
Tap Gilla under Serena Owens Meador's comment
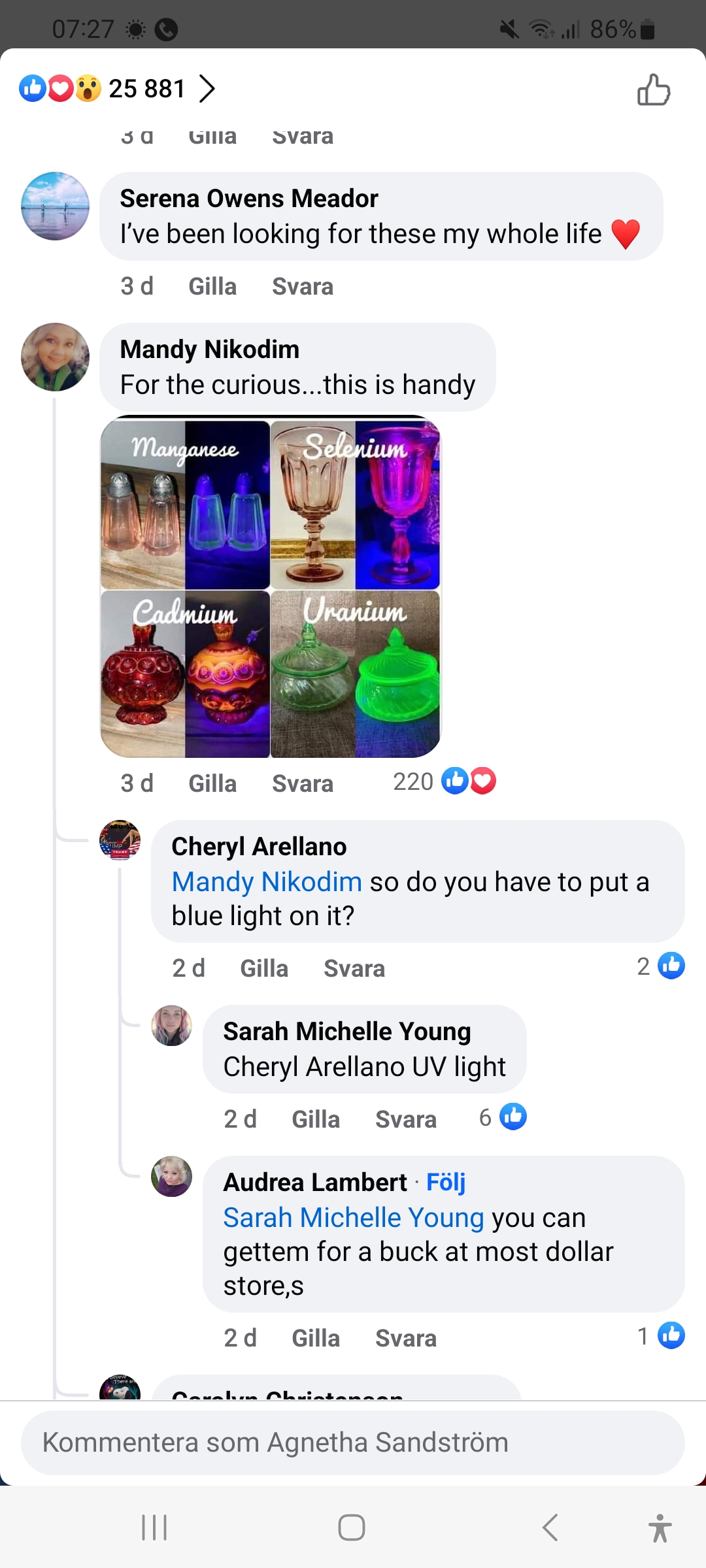[212, 287]
